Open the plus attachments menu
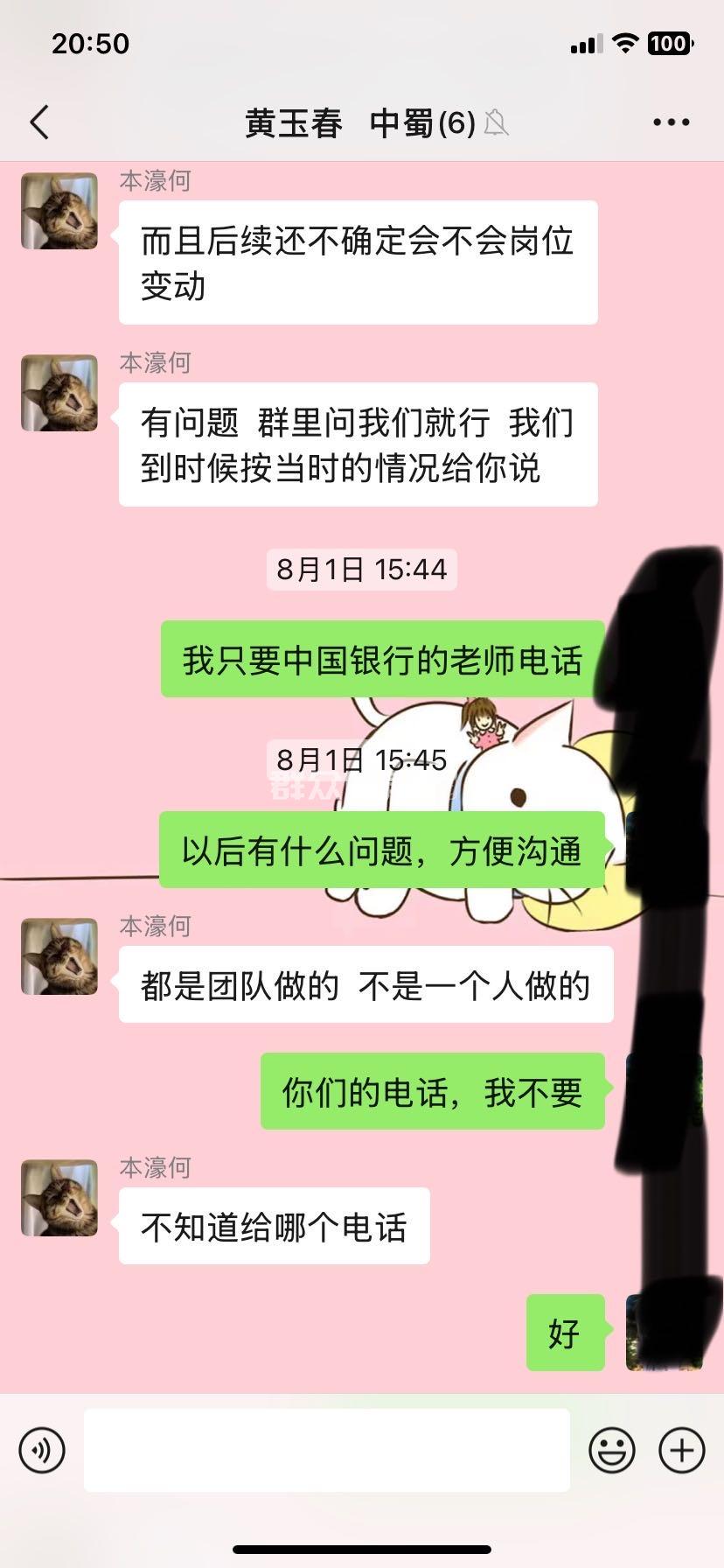The image size is (724, 1568). click(x=682, y=1450)
